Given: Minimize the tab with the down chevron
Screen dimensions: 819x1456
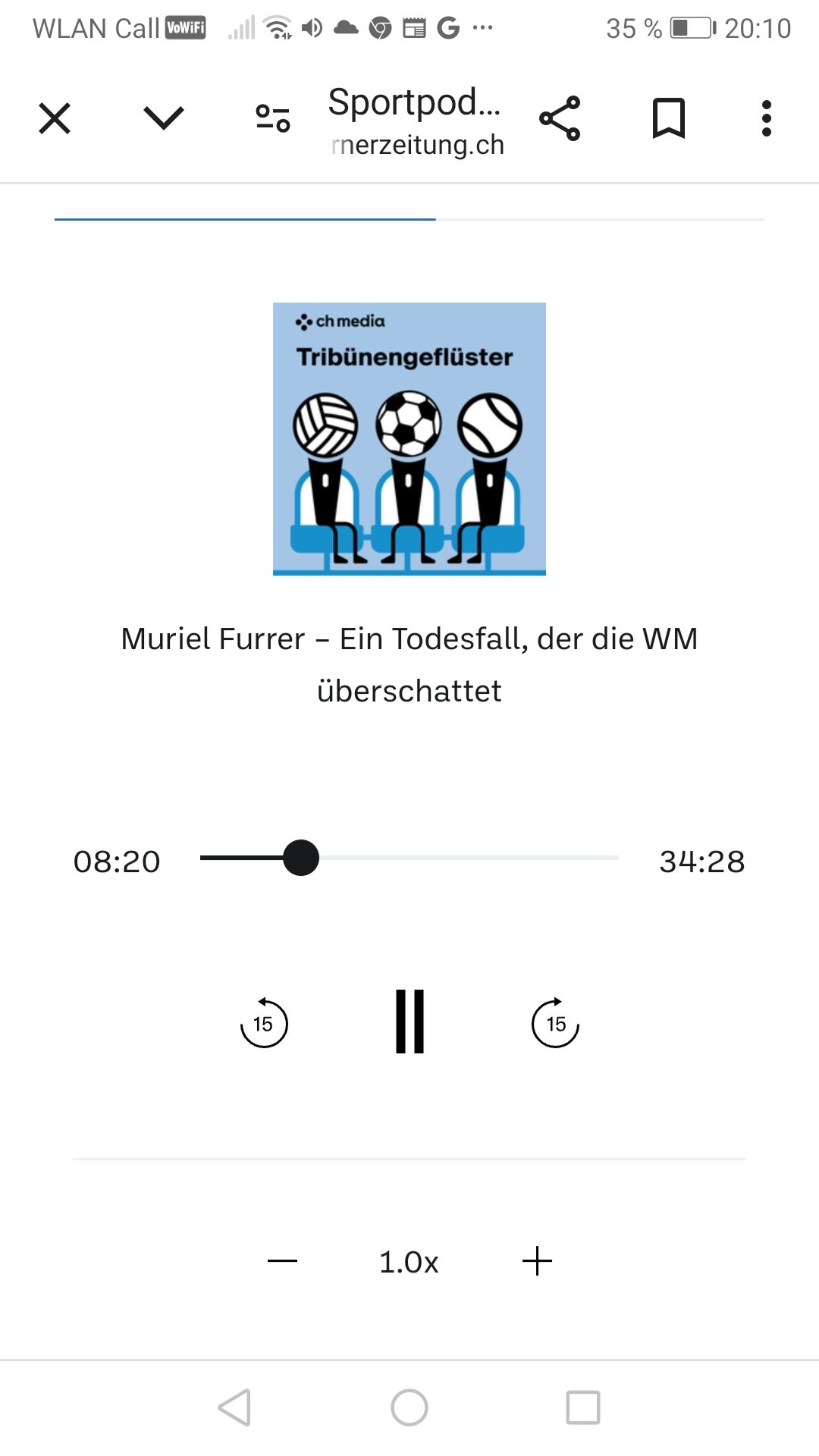Looking at the screenshot, I should [164, 118].
